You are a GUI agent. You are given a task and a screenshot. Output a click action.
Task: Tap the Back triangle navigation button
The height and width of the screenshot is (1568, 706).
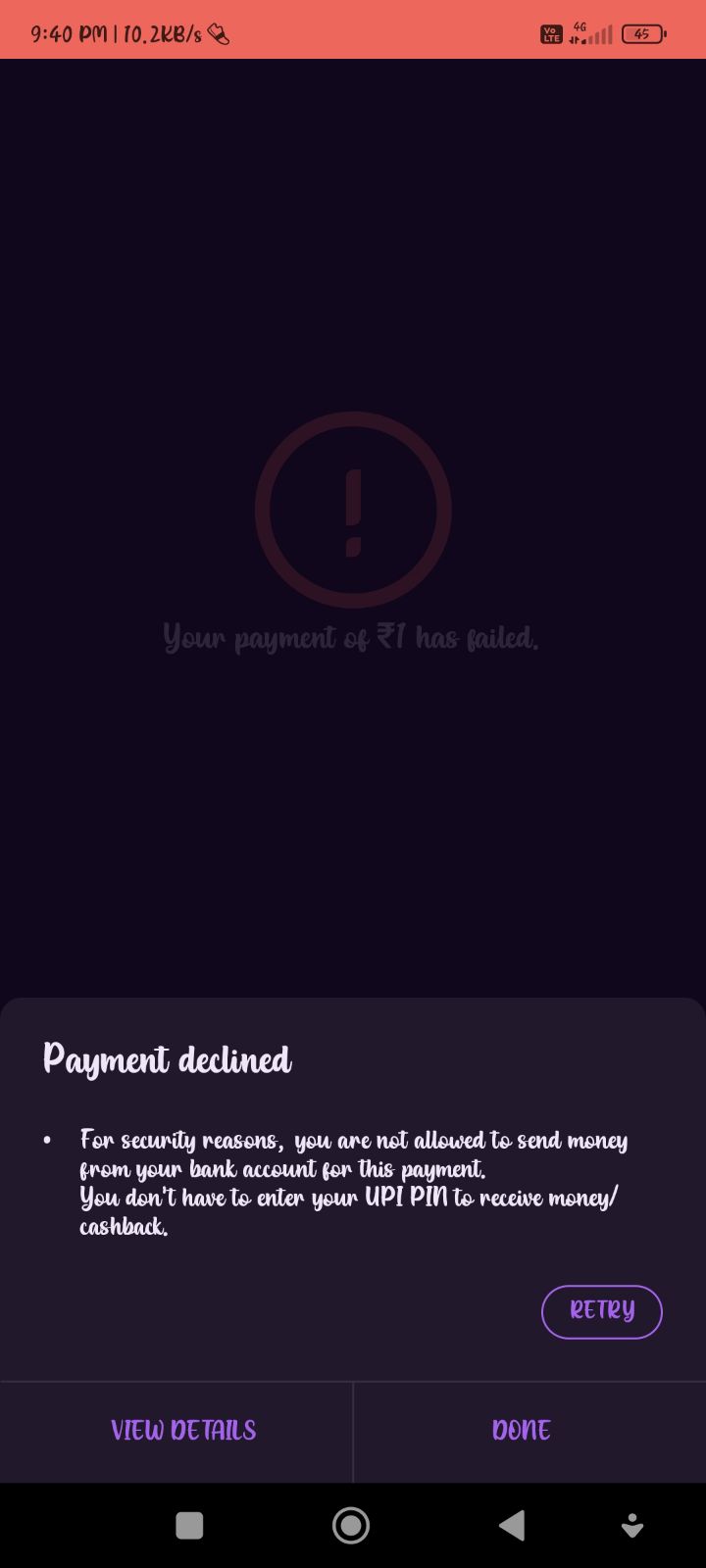[512, 1526]
